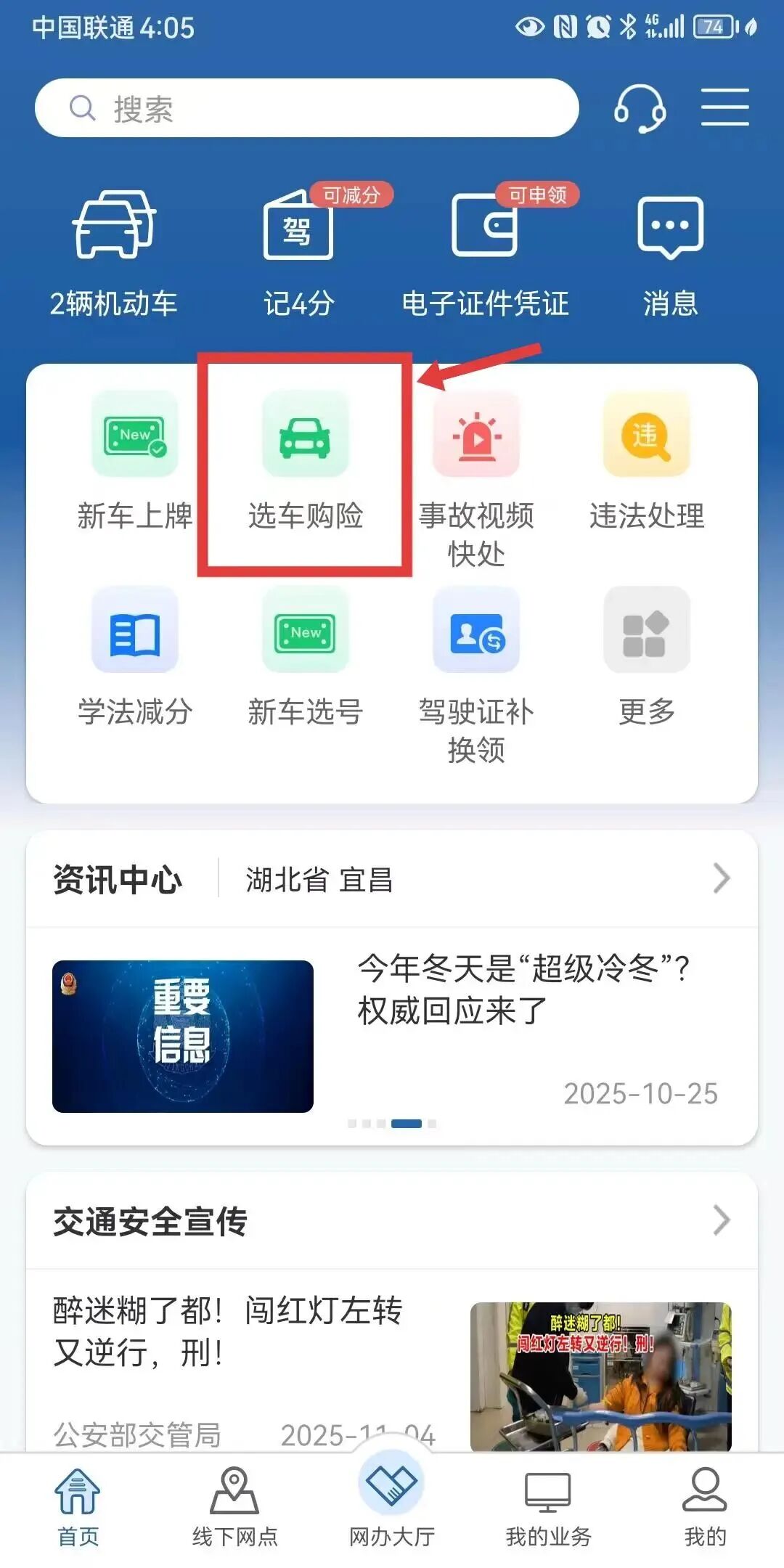Viewport: 784px width, 1568px height.
Task: Open the customer service headset icon
Action: [640, 108]
